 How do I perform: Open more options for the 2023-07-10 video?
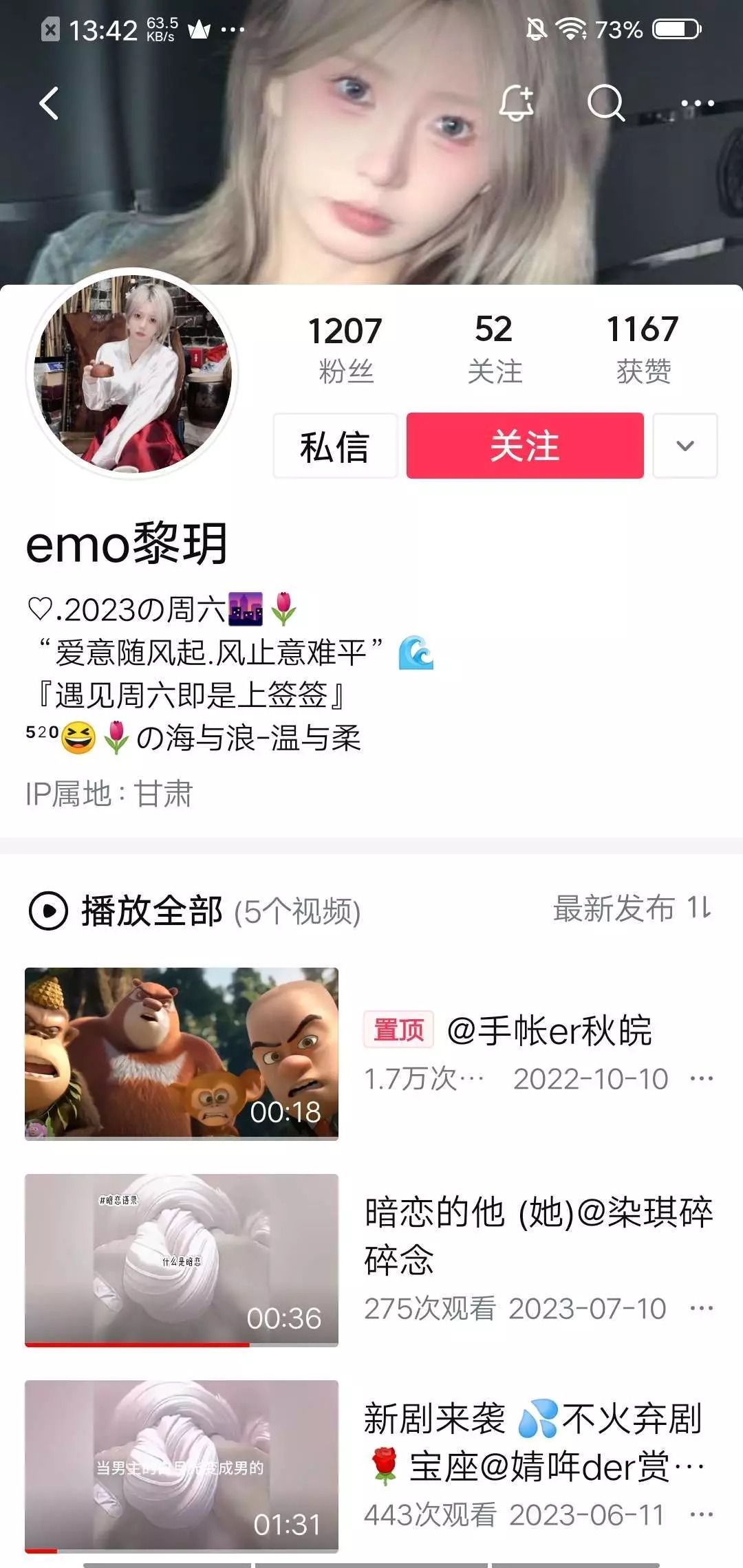pyautogui.click(x=701, y=1308)
